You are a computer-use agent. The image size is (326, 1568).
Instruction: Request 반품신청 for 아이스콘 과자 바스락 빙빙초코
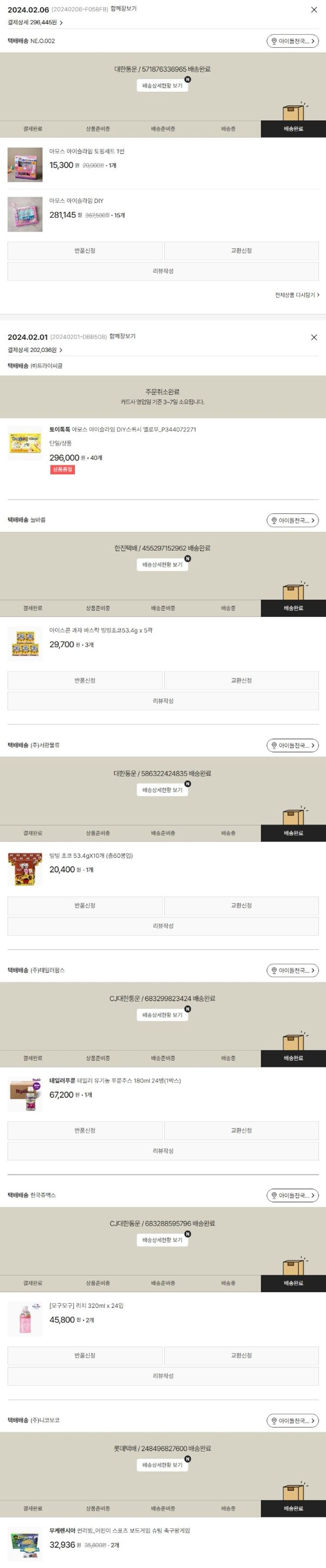[84, 681]
